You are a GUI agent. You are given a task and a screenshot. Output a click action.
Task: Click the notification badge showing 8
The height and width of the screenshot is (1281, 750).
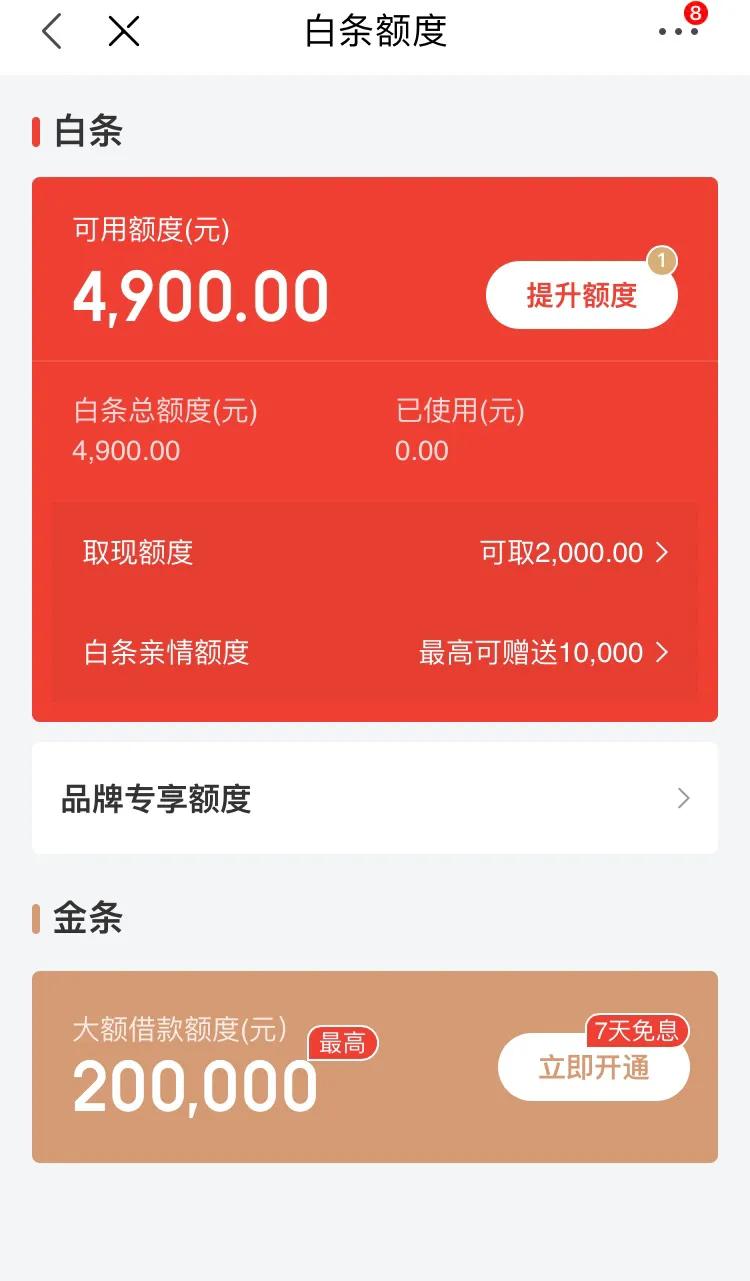point(695,13)
